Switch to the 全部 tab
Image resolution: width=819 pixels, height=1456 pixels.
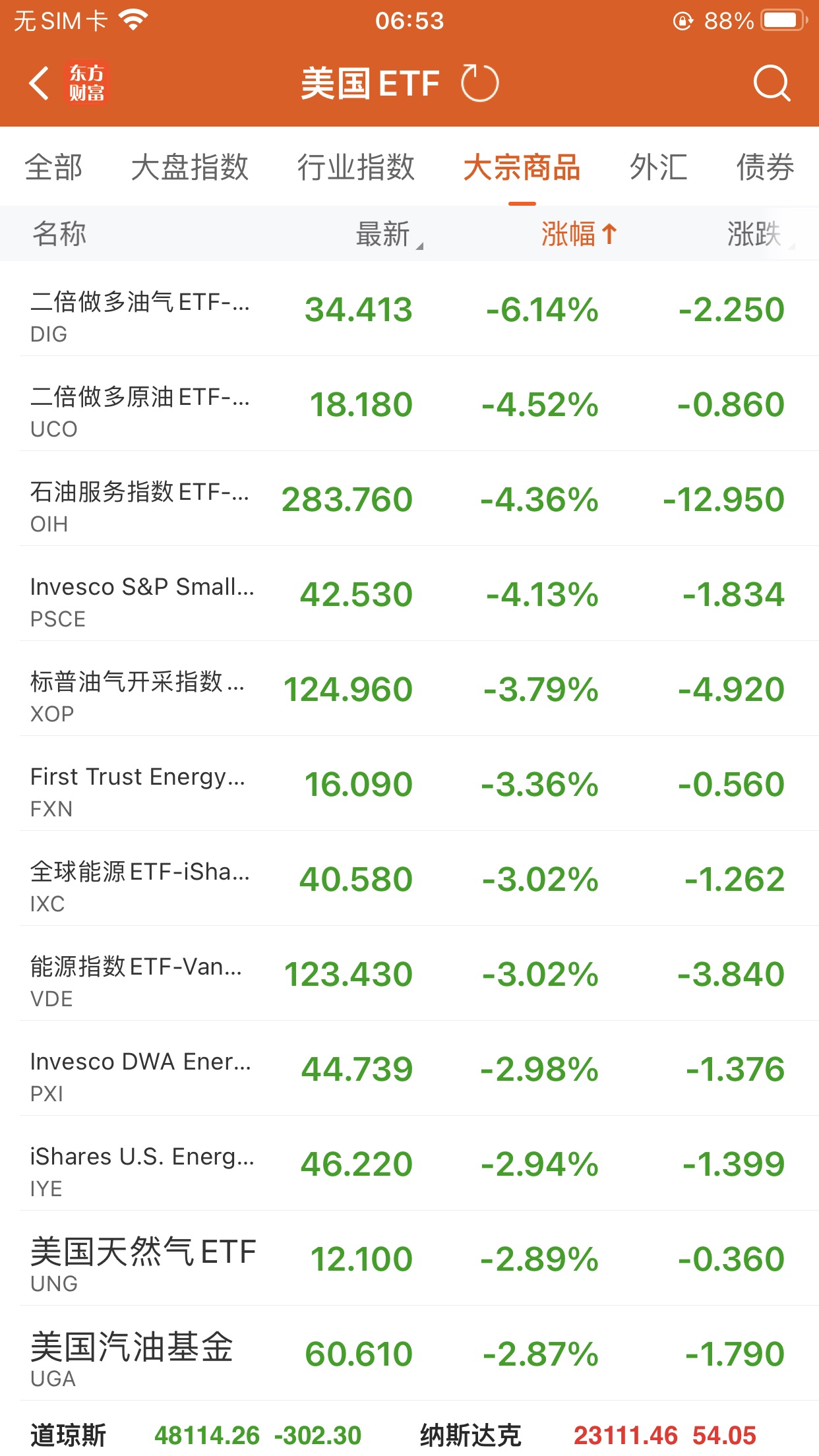(53, 167)
